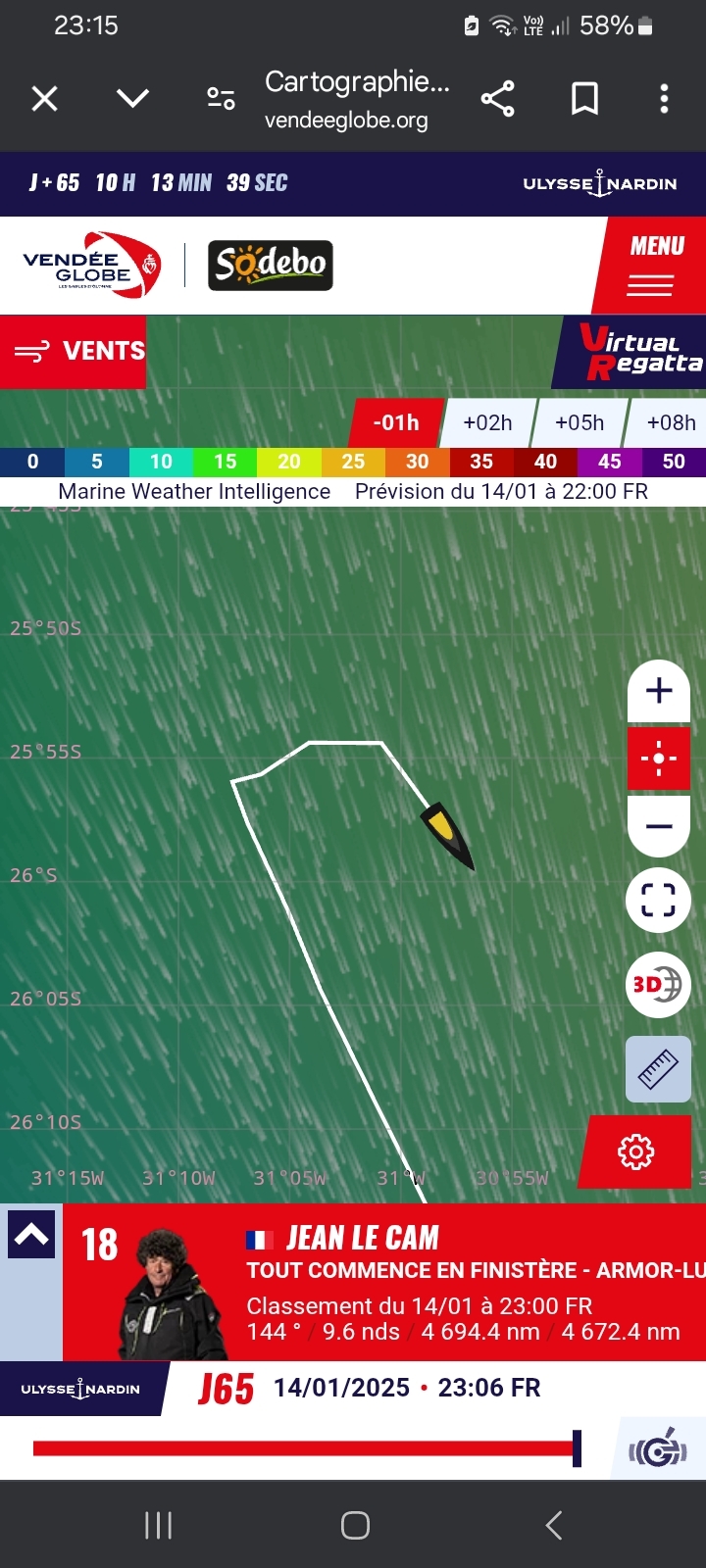
Task: Switch to the +08h forecast
Action: 671,422
